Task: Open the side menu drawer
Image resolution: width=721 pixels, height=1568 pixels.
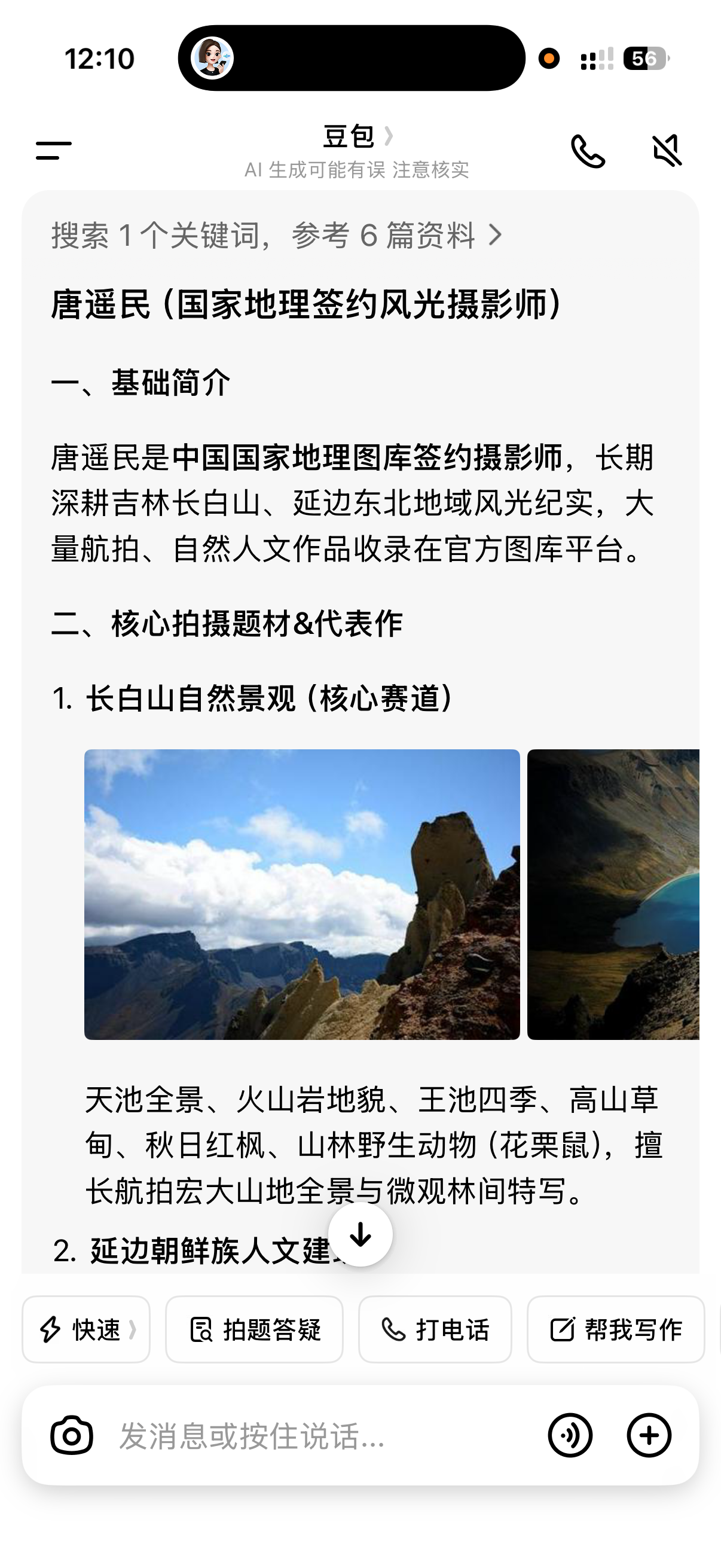Action: pos(54,150)
